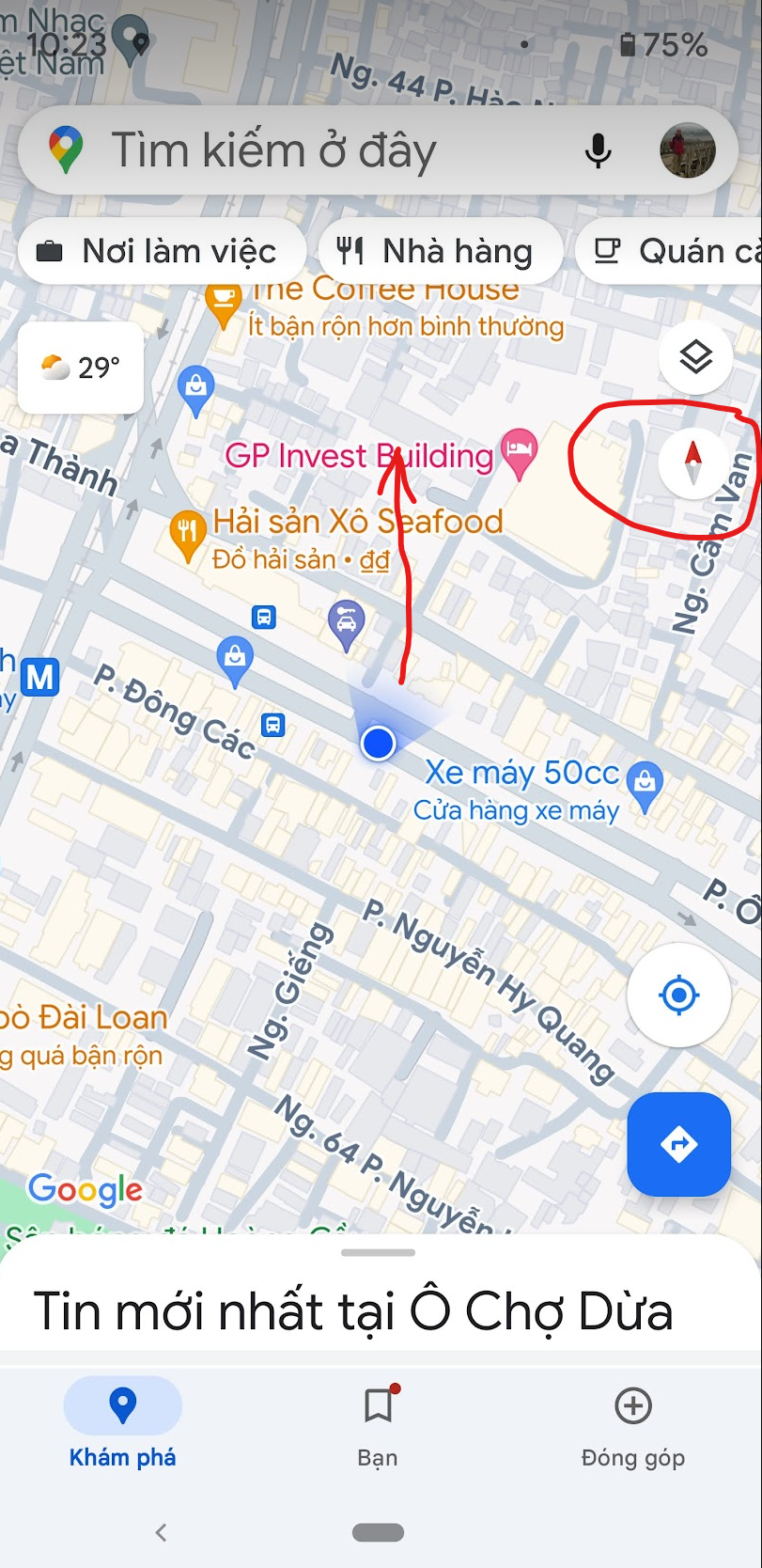This screenshot has height=1568, width=762.
Task: Open the blue directions button
Action: 678,1144
